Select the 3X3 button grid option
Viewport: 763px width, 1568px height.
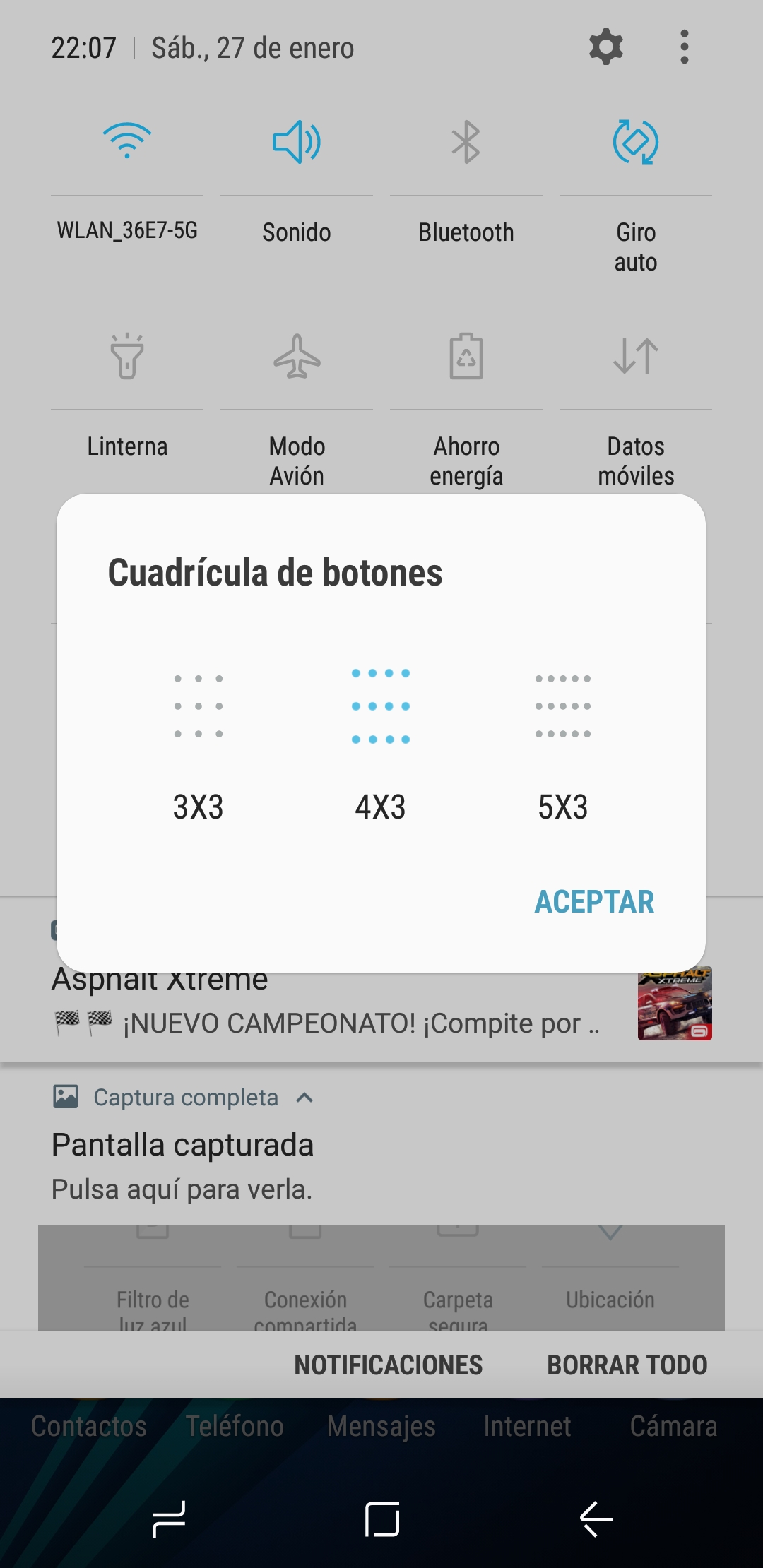point(199,742)
